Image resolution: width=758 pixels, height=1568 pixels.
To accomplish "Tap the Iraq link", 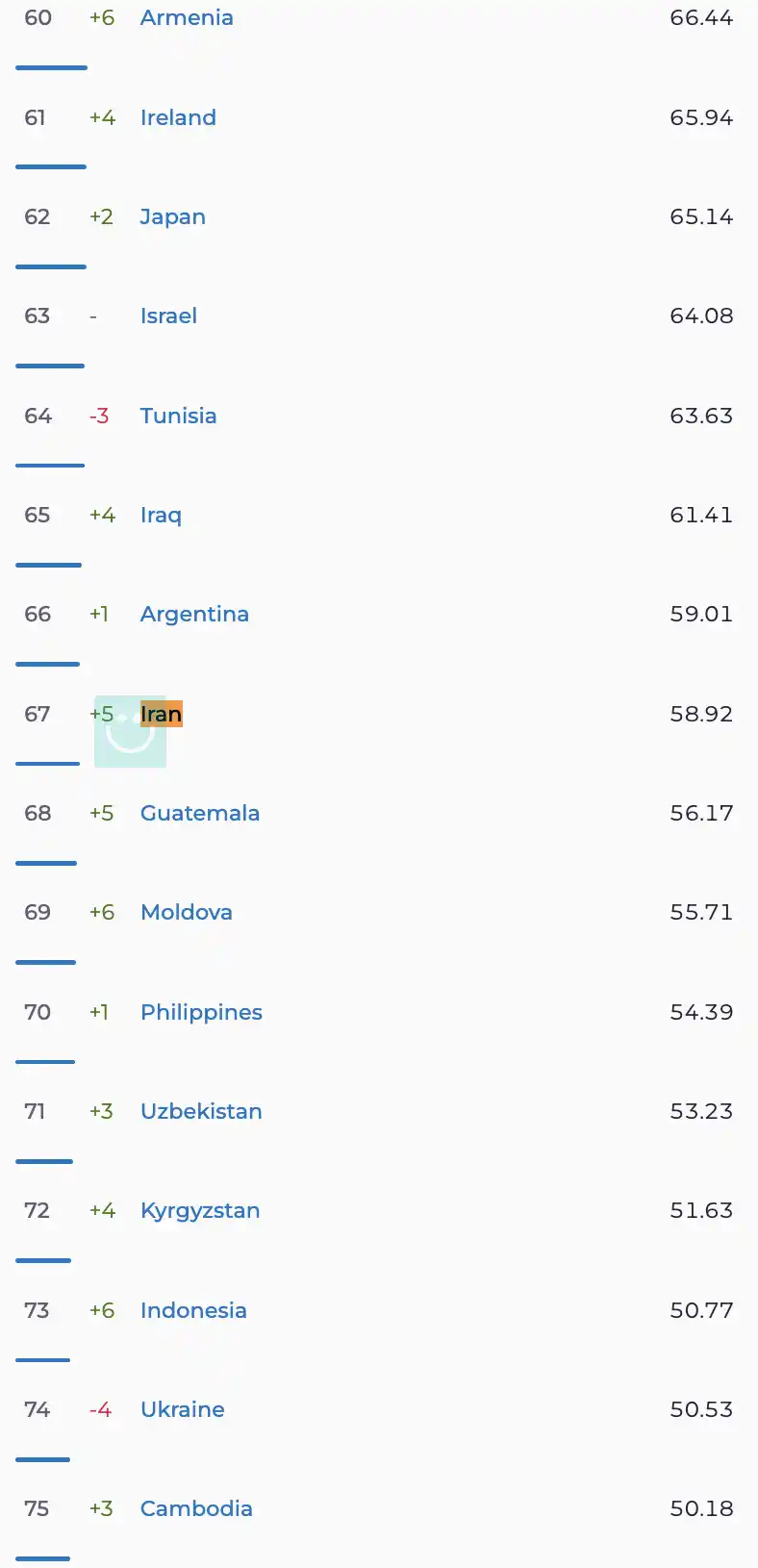I will click(161, 516).
